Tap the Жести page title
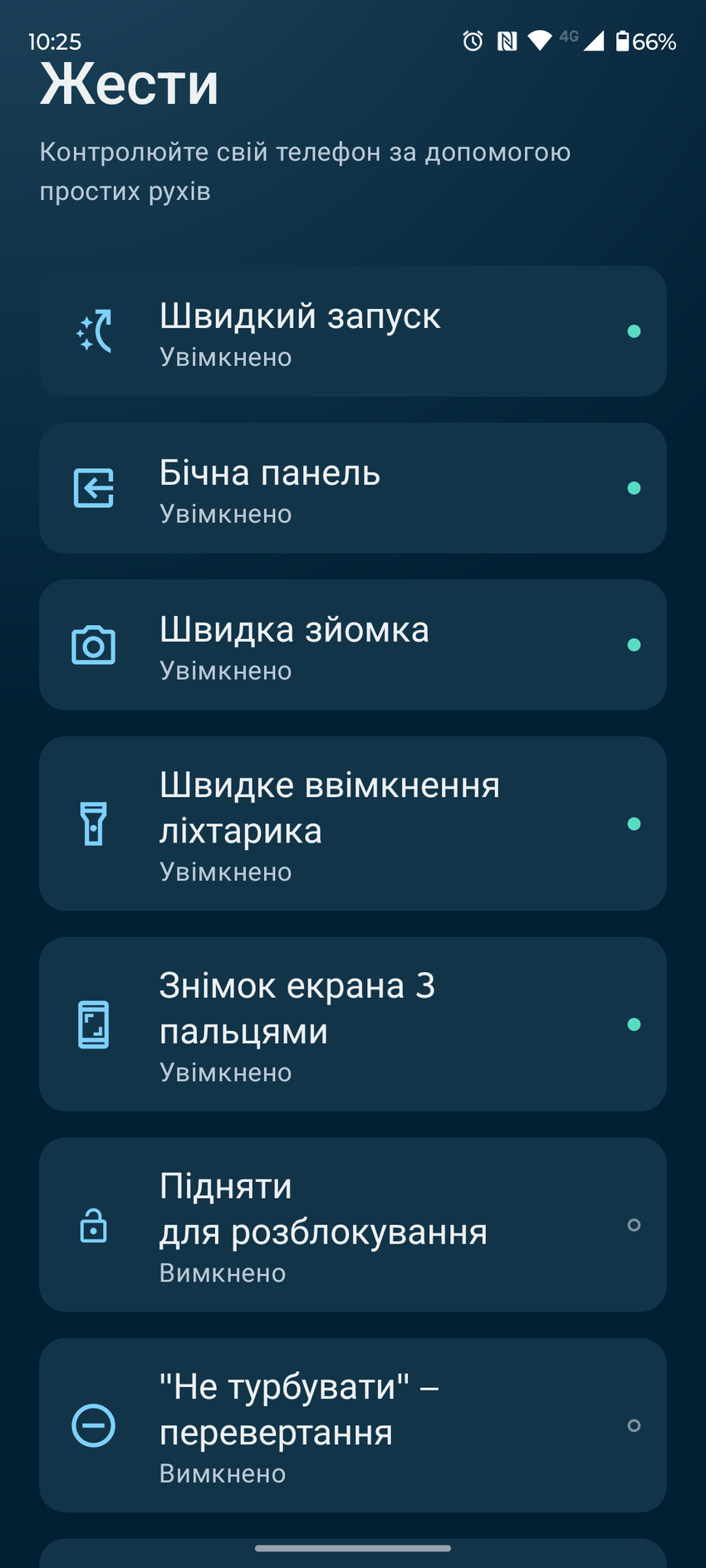Screen dimensions: 706x1568 [x=127, y=83]
